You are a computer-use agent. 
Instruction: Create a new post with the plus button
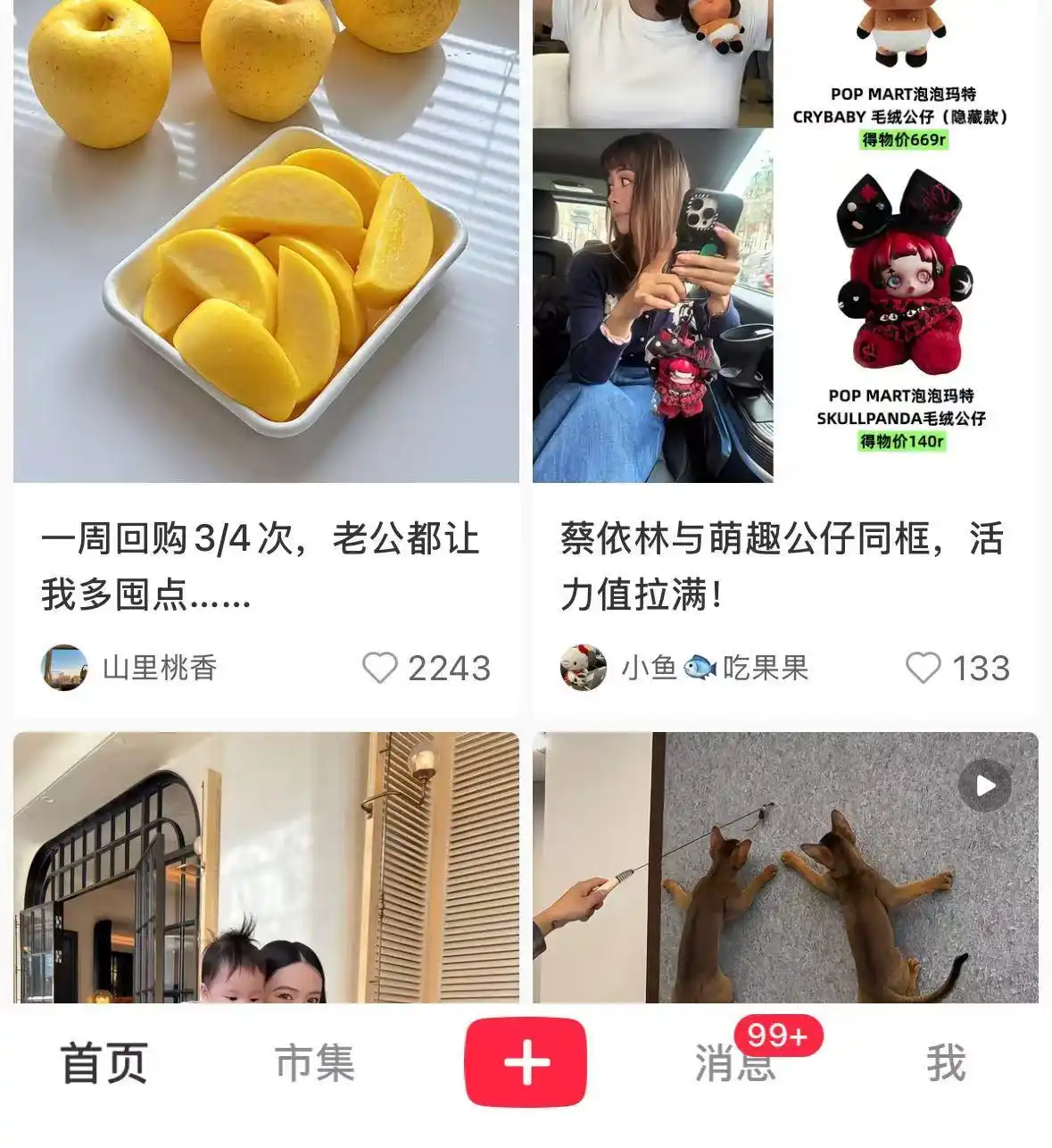526,1062
